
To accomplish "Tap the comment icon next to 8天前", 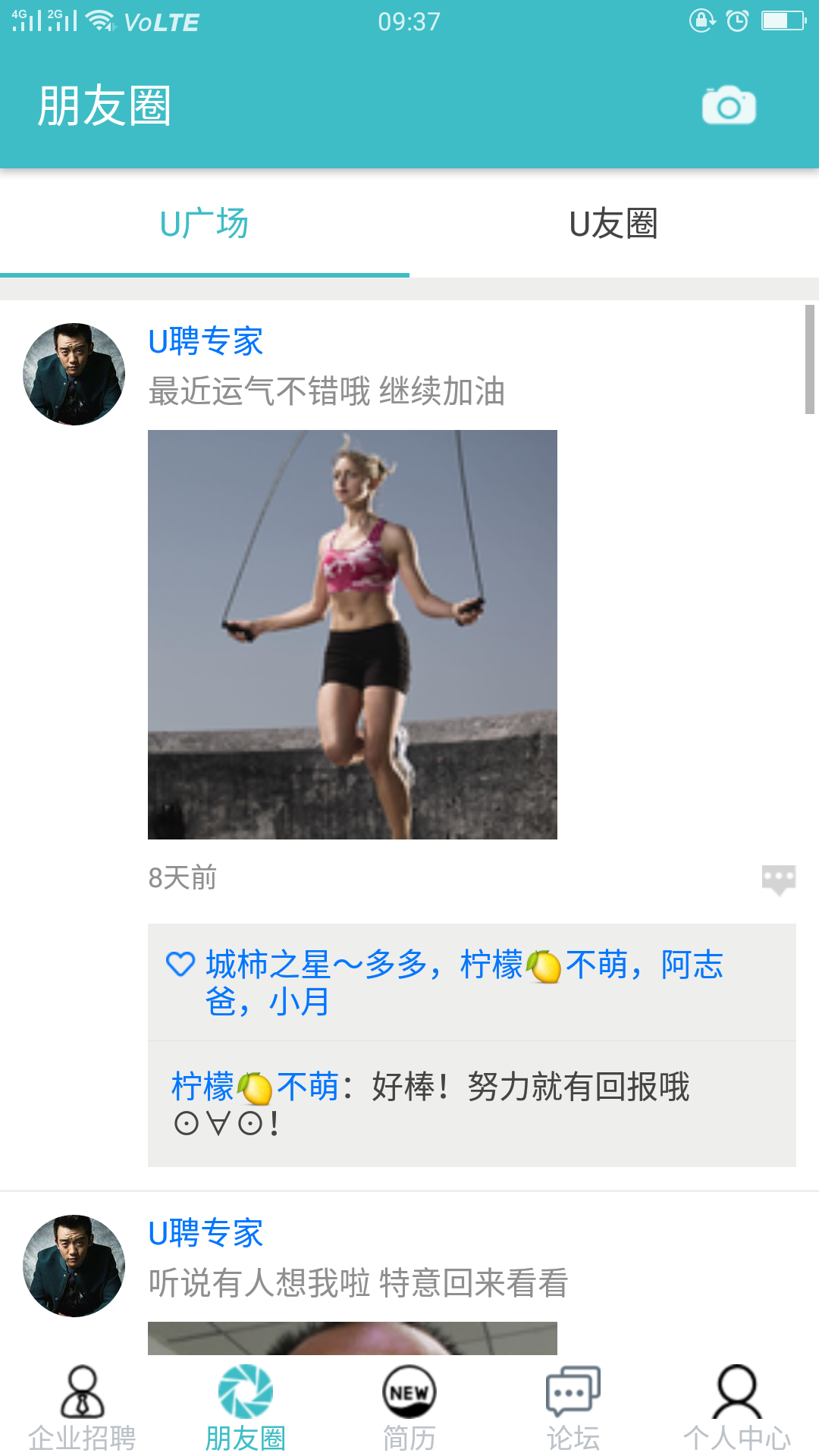I will coord(778,879).
